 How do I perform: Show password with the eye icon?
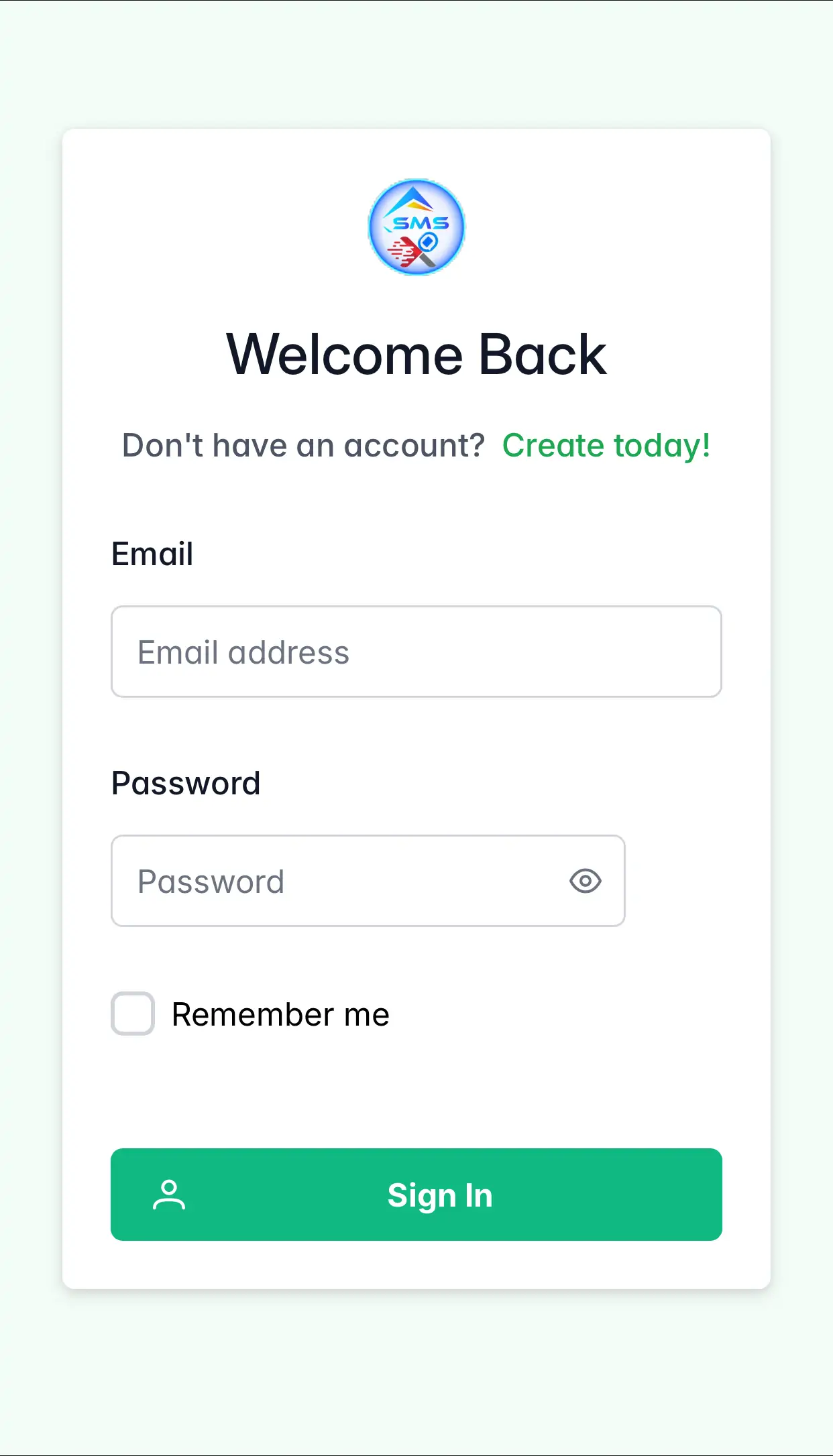585,881
